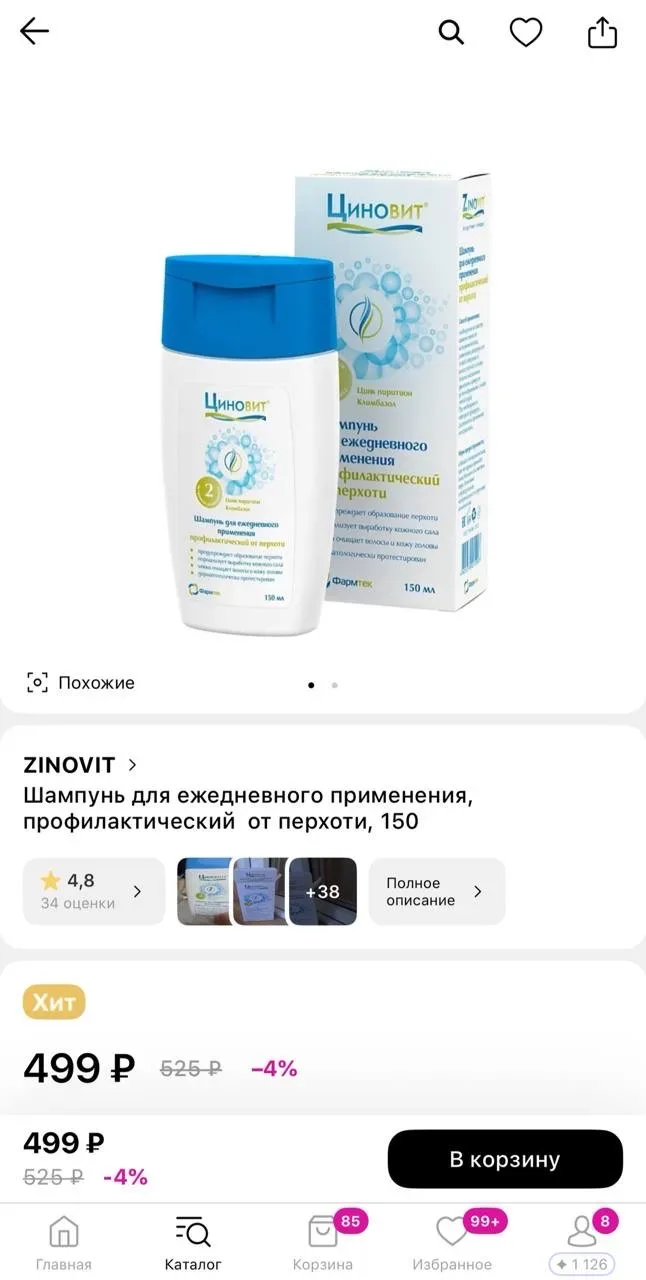Open the 4,8 rating reviews
The height and width of the screenshot is (1280, 646).
pos(93,891)
